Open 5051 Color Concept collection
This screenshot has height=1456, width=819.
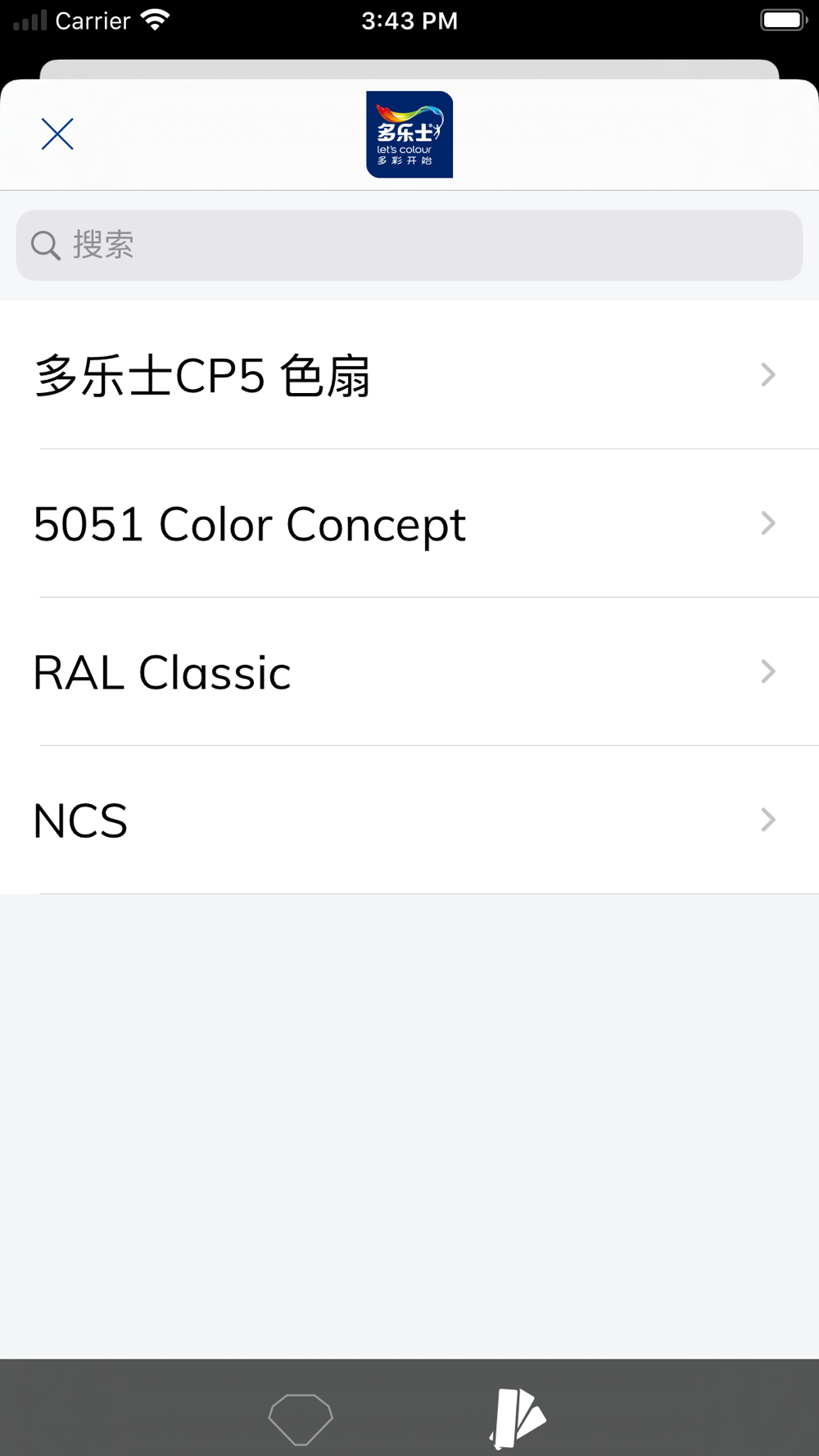click(409, 524)
